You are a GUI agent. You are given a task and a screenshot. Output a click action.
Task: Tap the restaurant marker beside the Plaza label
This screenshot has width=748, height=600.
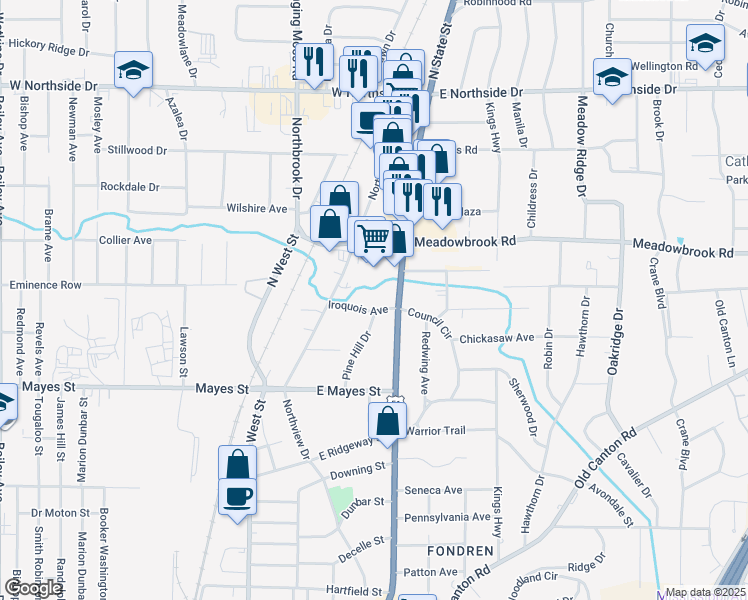[442, 199]
